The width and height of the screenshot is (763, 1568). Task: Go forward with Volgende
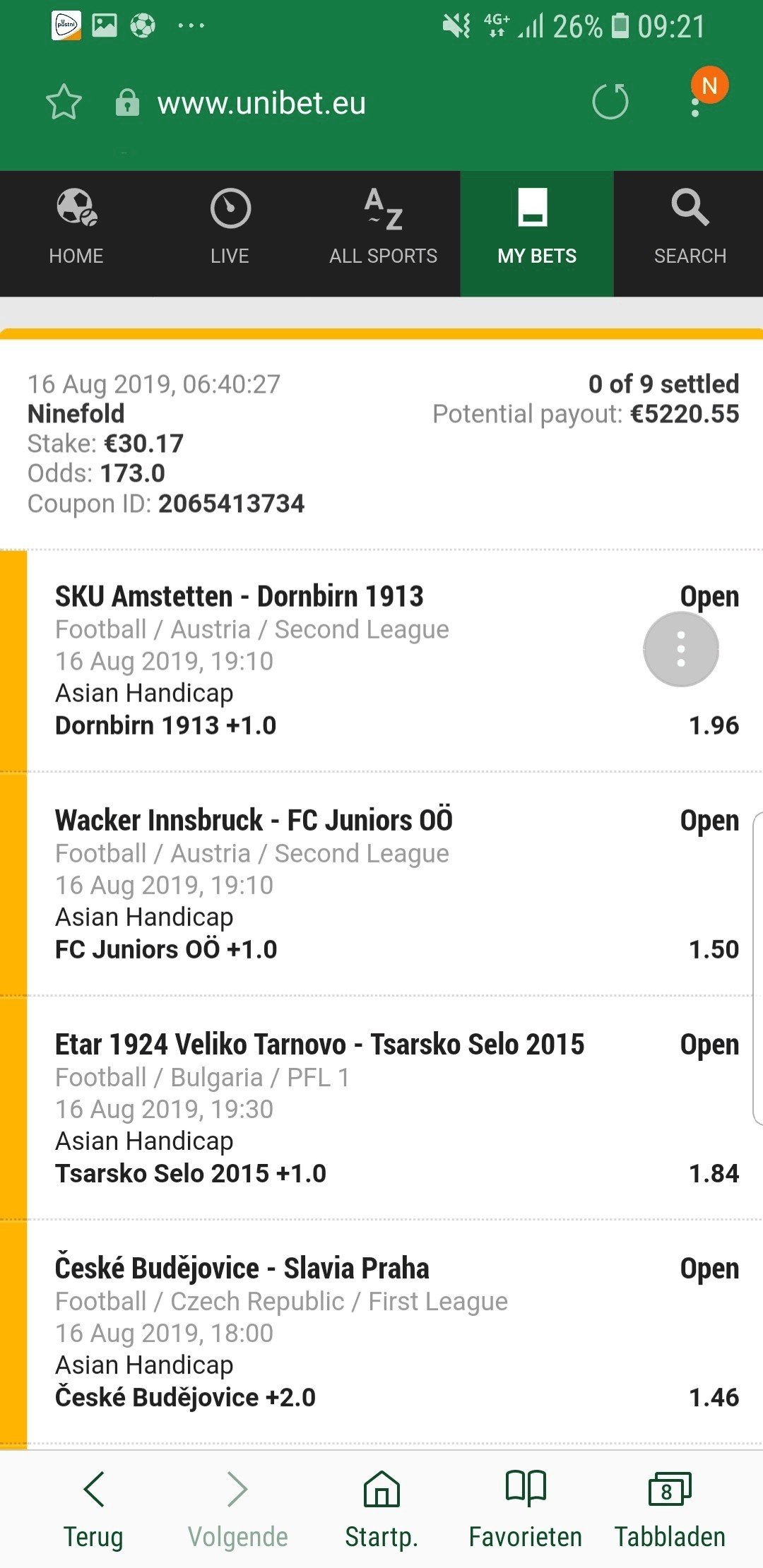click(x=237, y=1509)
